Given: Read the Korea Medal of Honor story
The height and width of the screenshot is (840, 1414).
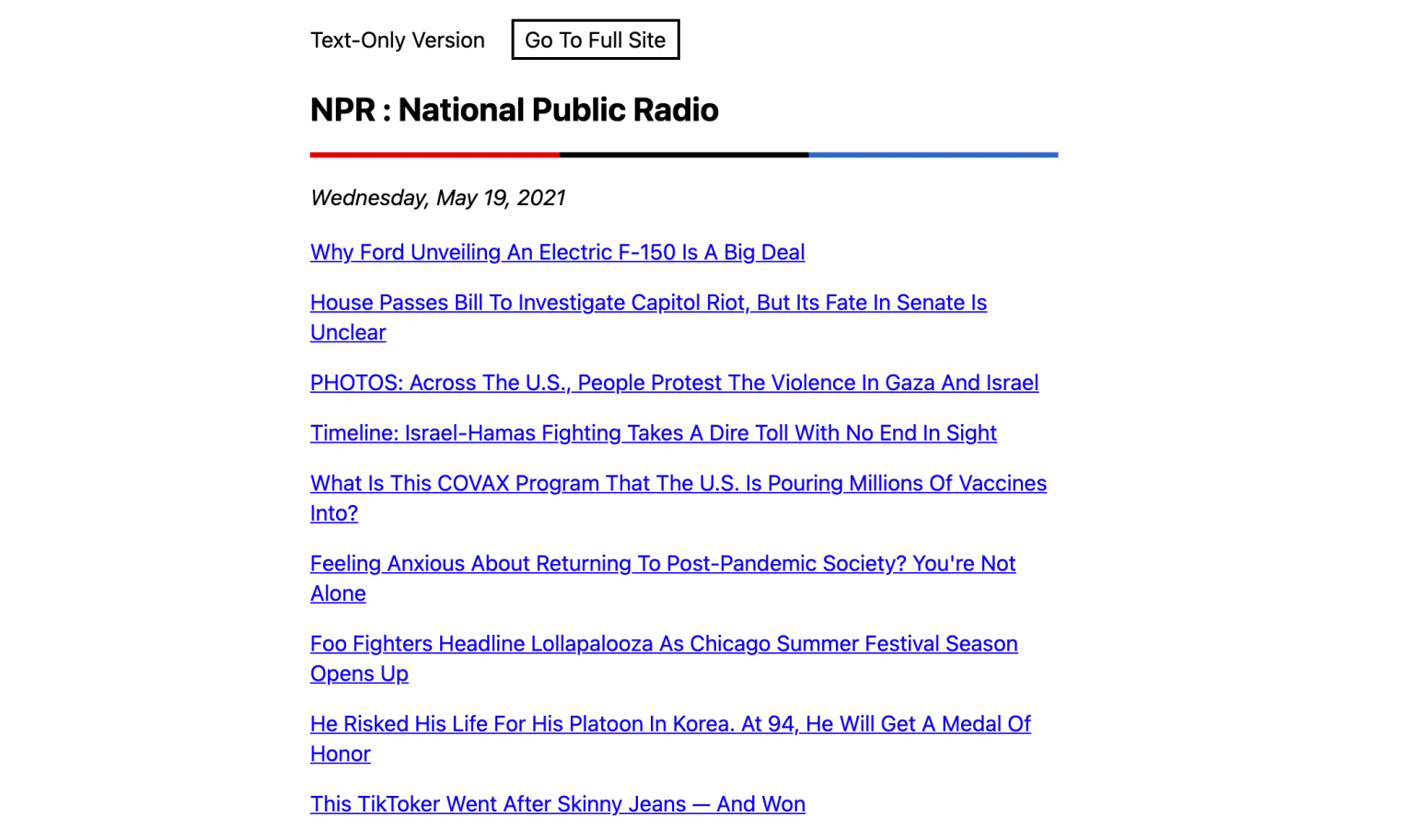Looking at the screenshot, I should click(669, 724).
